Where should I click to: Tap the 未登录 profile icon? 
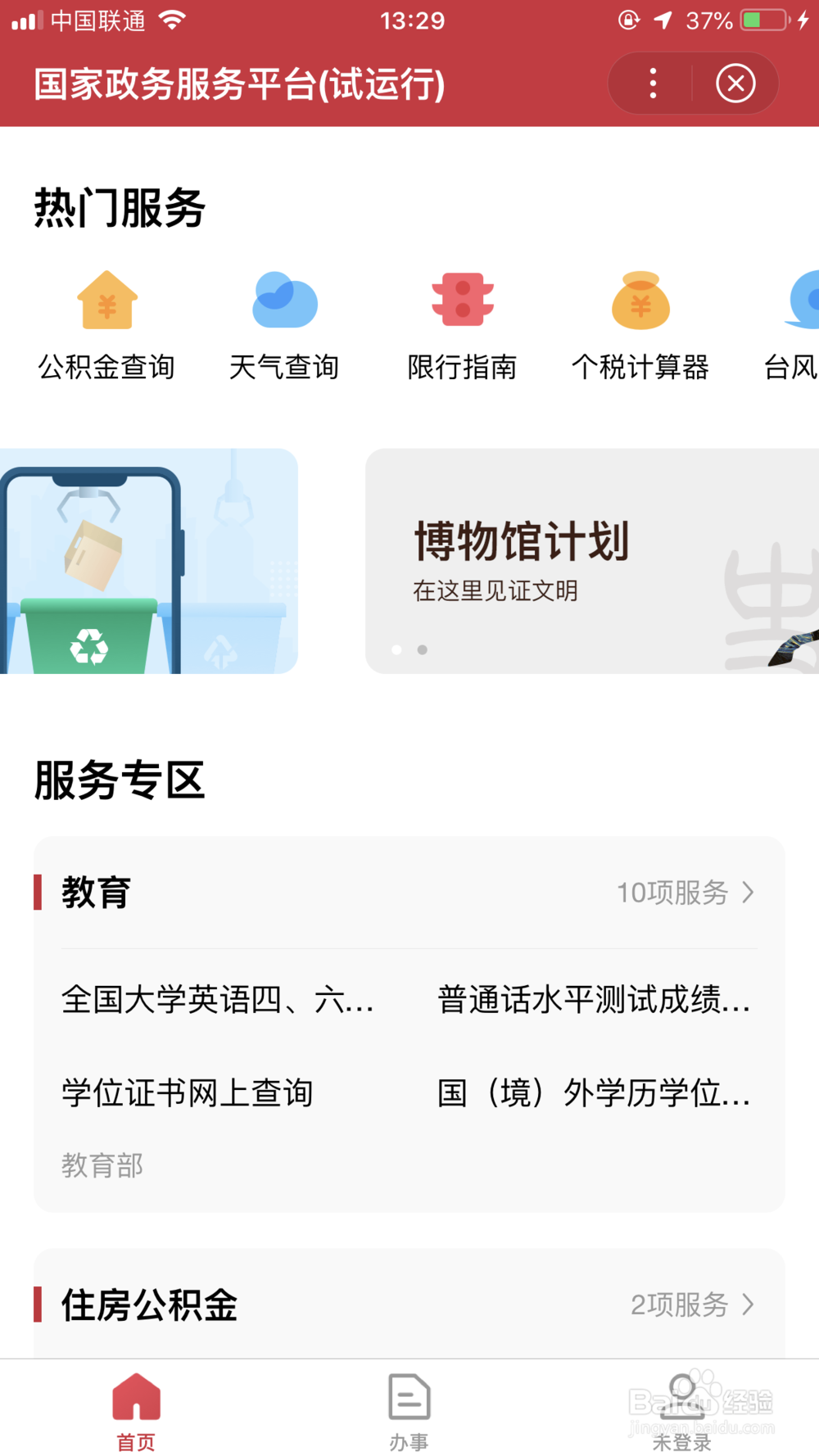point(682,1398)
